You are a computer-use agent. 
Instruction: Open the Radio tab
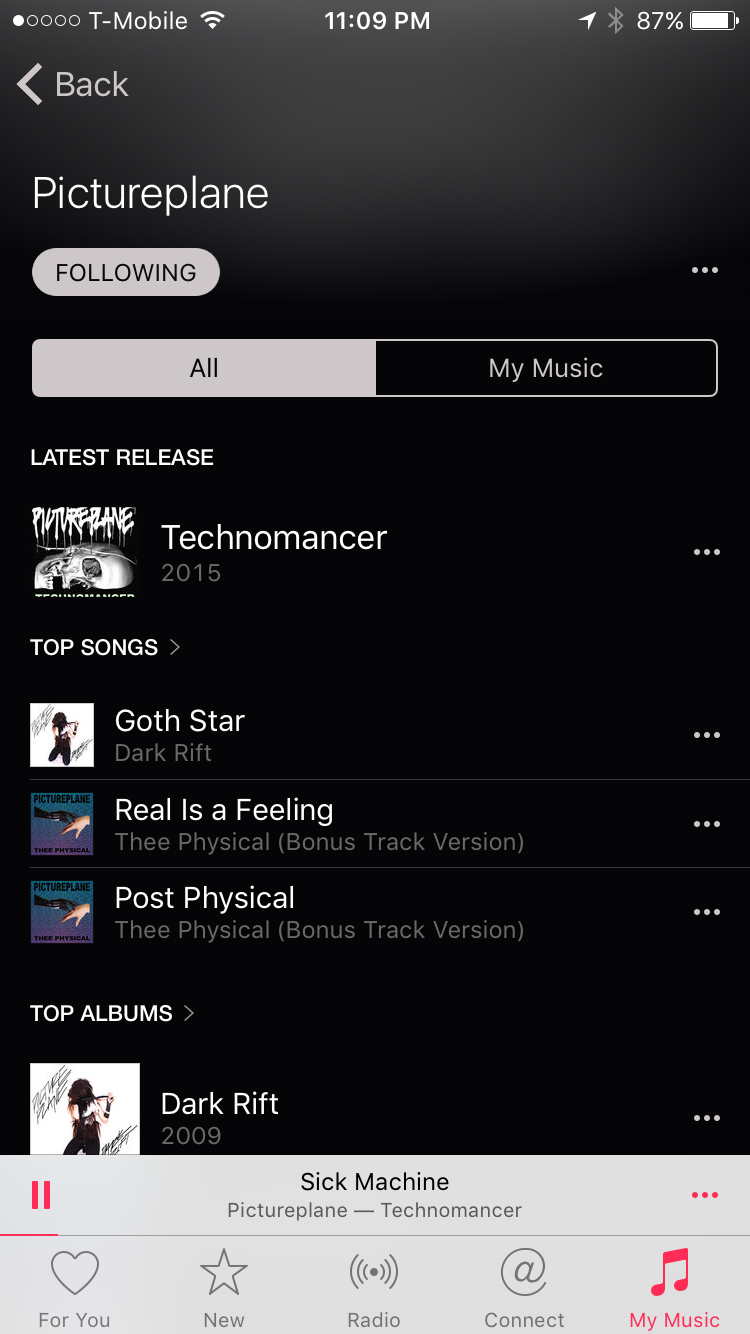374,1289
